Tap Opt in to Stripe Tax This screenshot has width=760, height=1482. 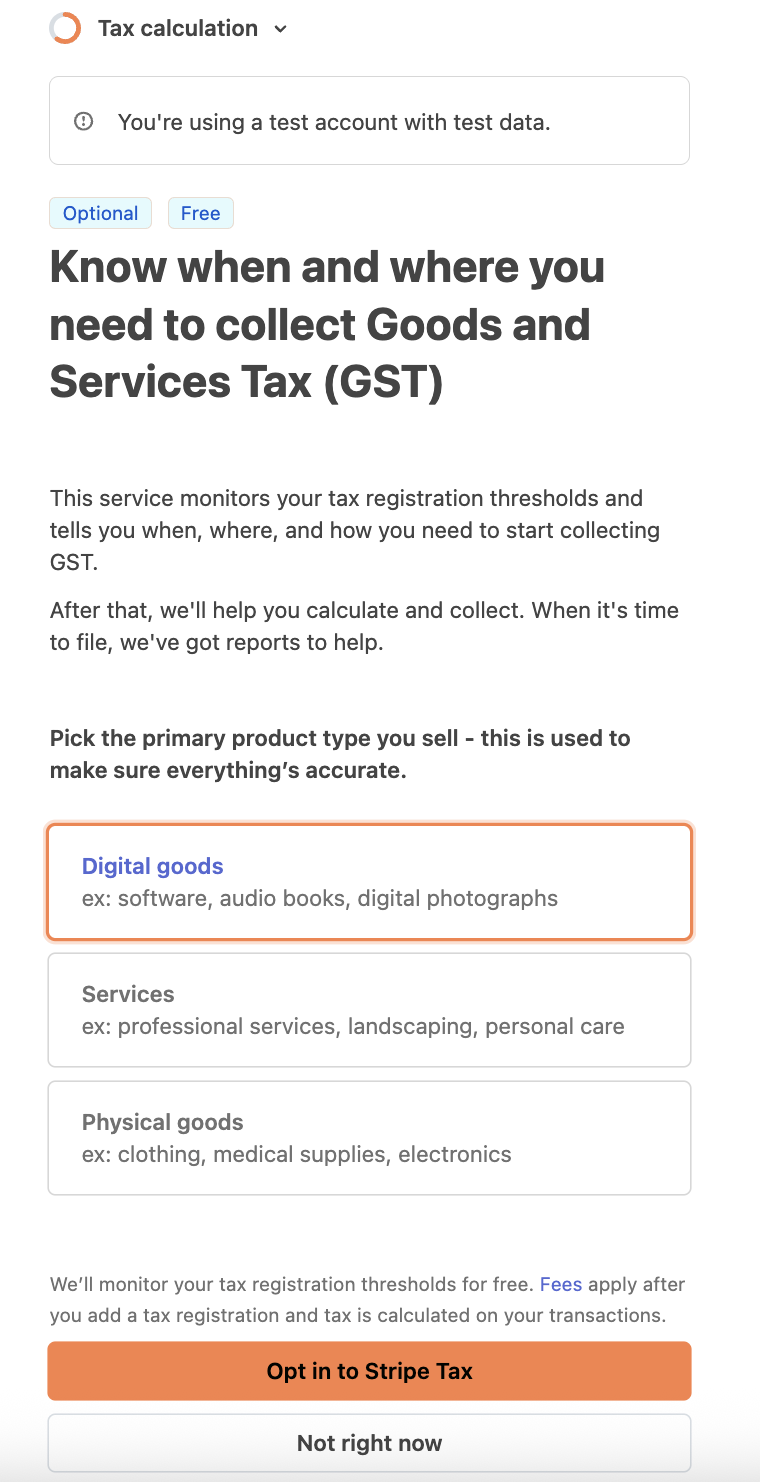[369, 1371]
